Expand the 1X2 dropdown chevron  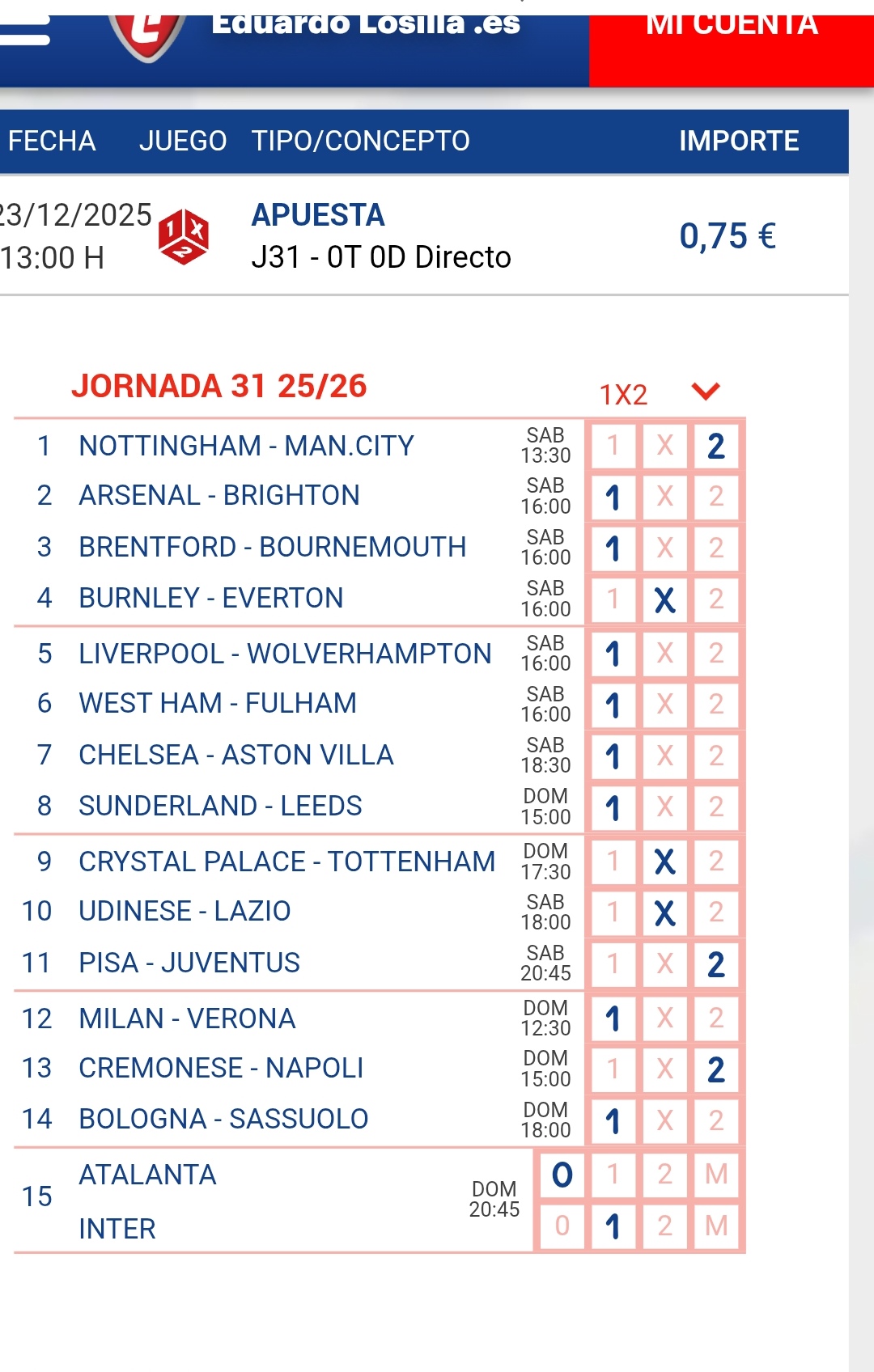706,392
